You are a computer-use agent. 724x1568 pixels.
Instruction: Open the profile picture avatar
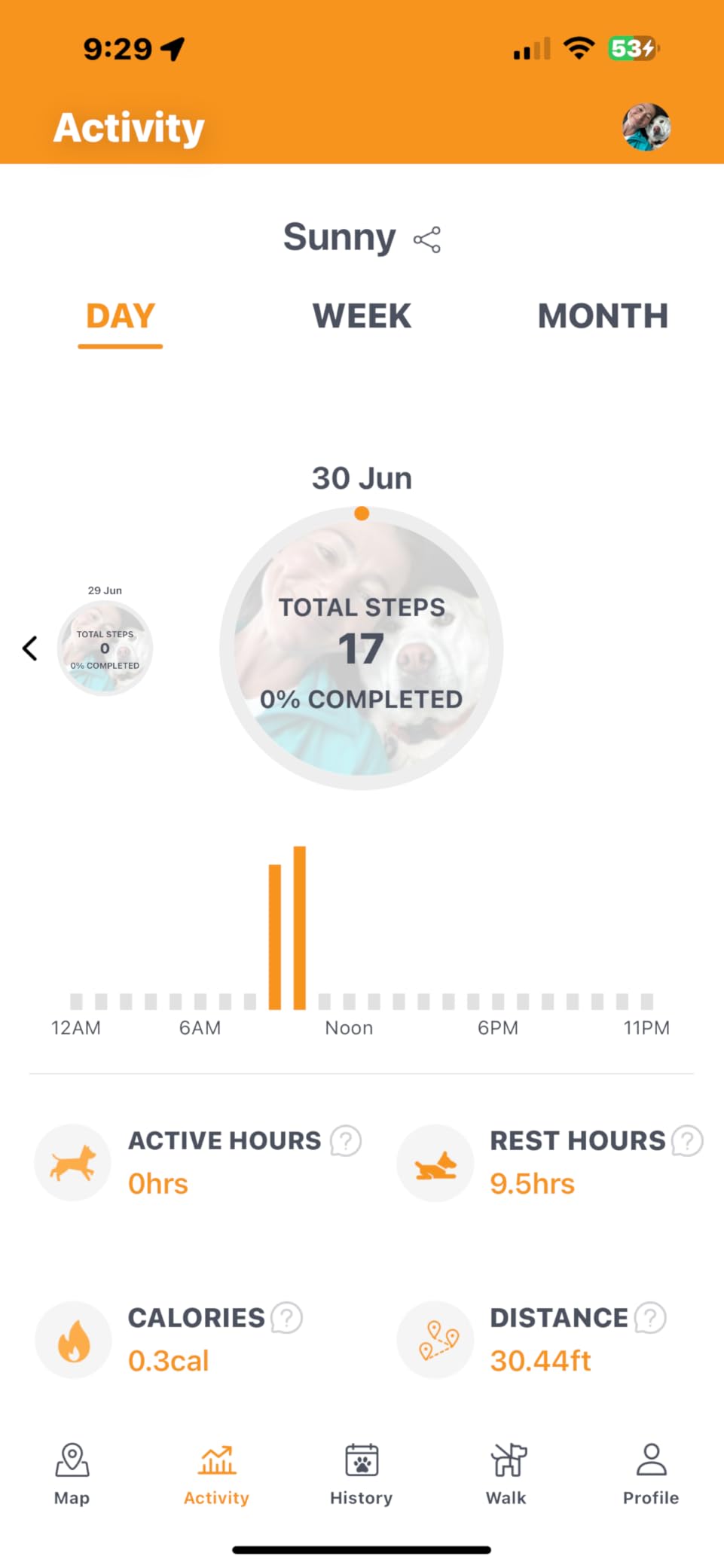point(646,127)
